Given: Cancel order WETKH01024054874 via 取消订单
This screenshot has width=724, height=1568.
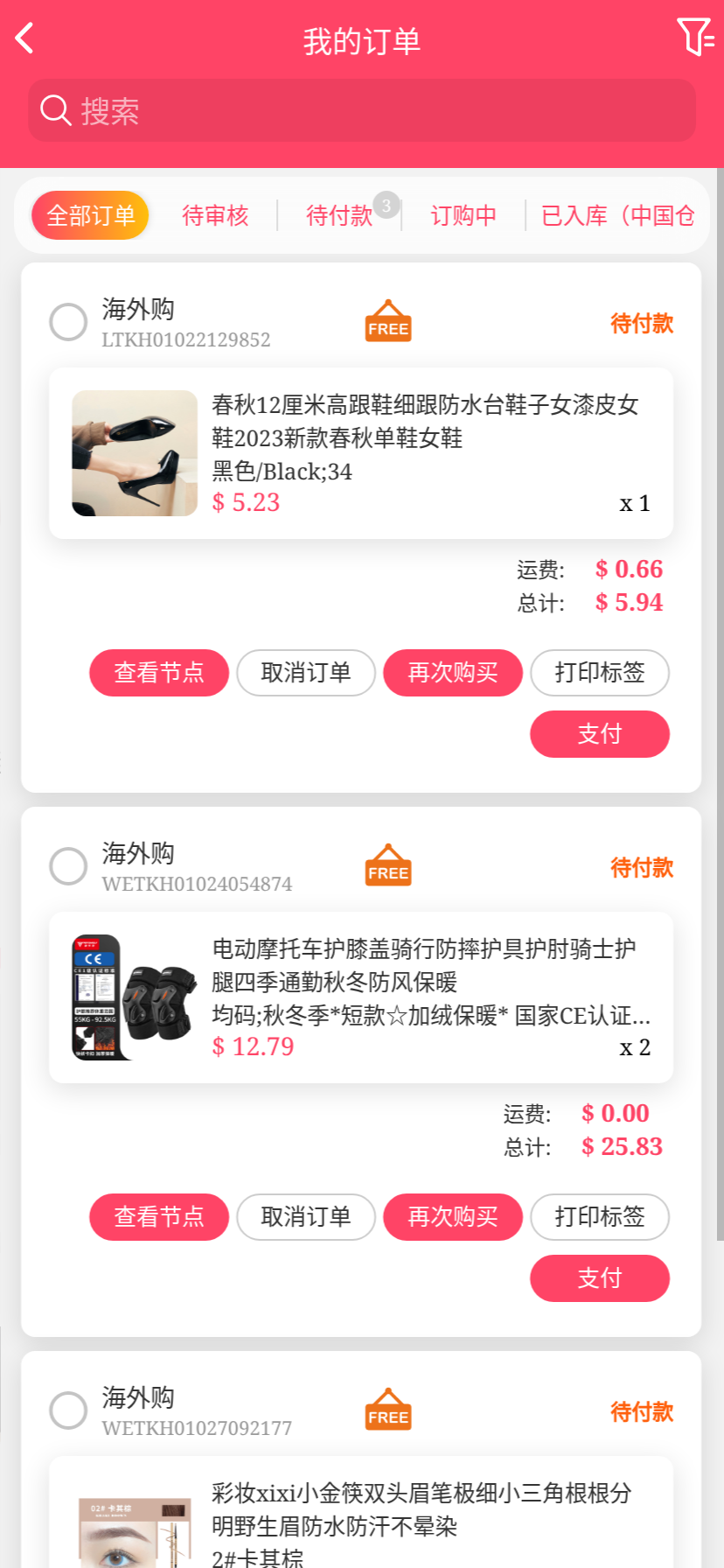Looking at the screenshot, I should [x=306, y=1217].
